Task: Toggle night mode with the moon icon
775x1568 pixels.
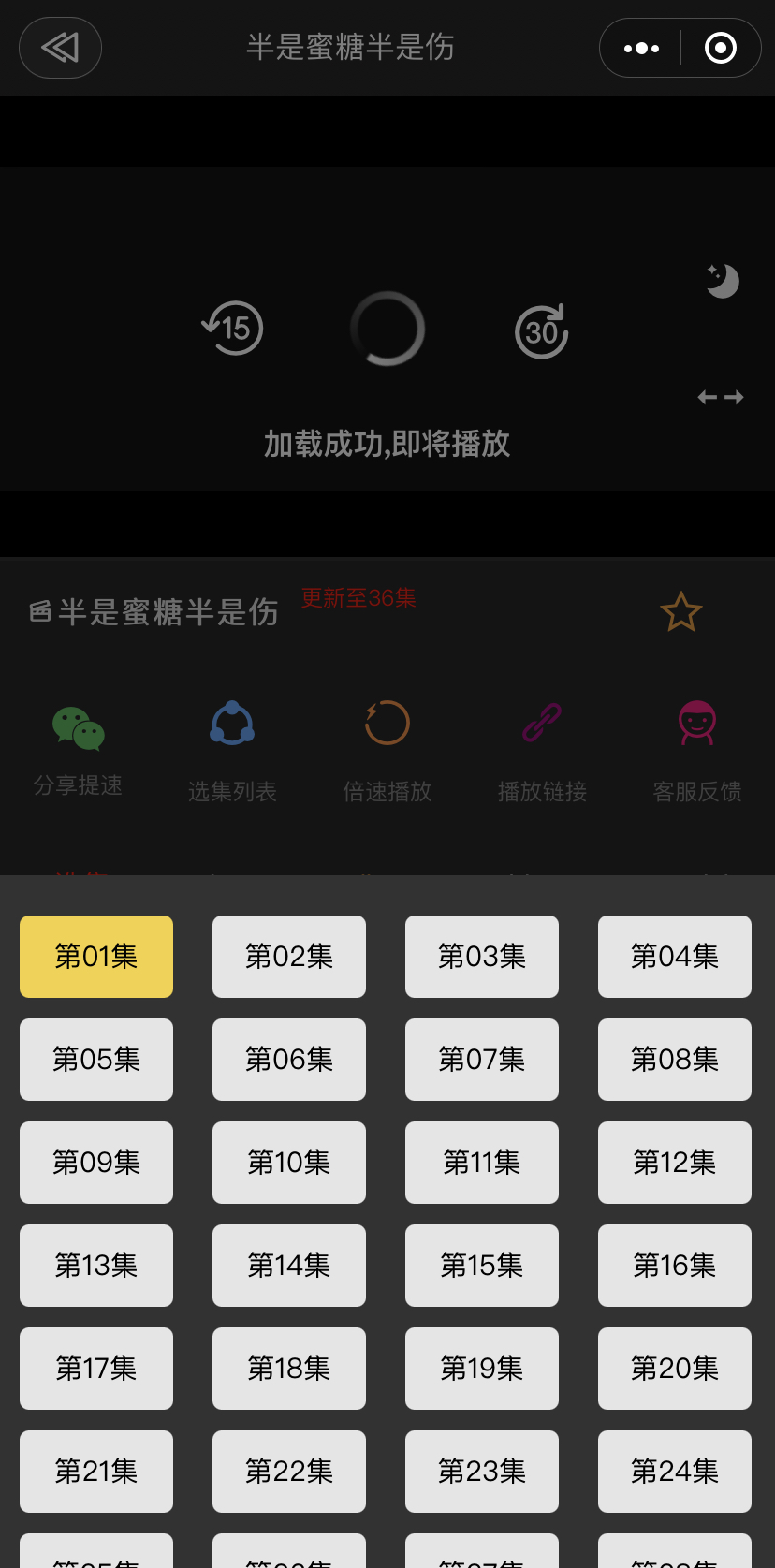Action: [723, 281]
